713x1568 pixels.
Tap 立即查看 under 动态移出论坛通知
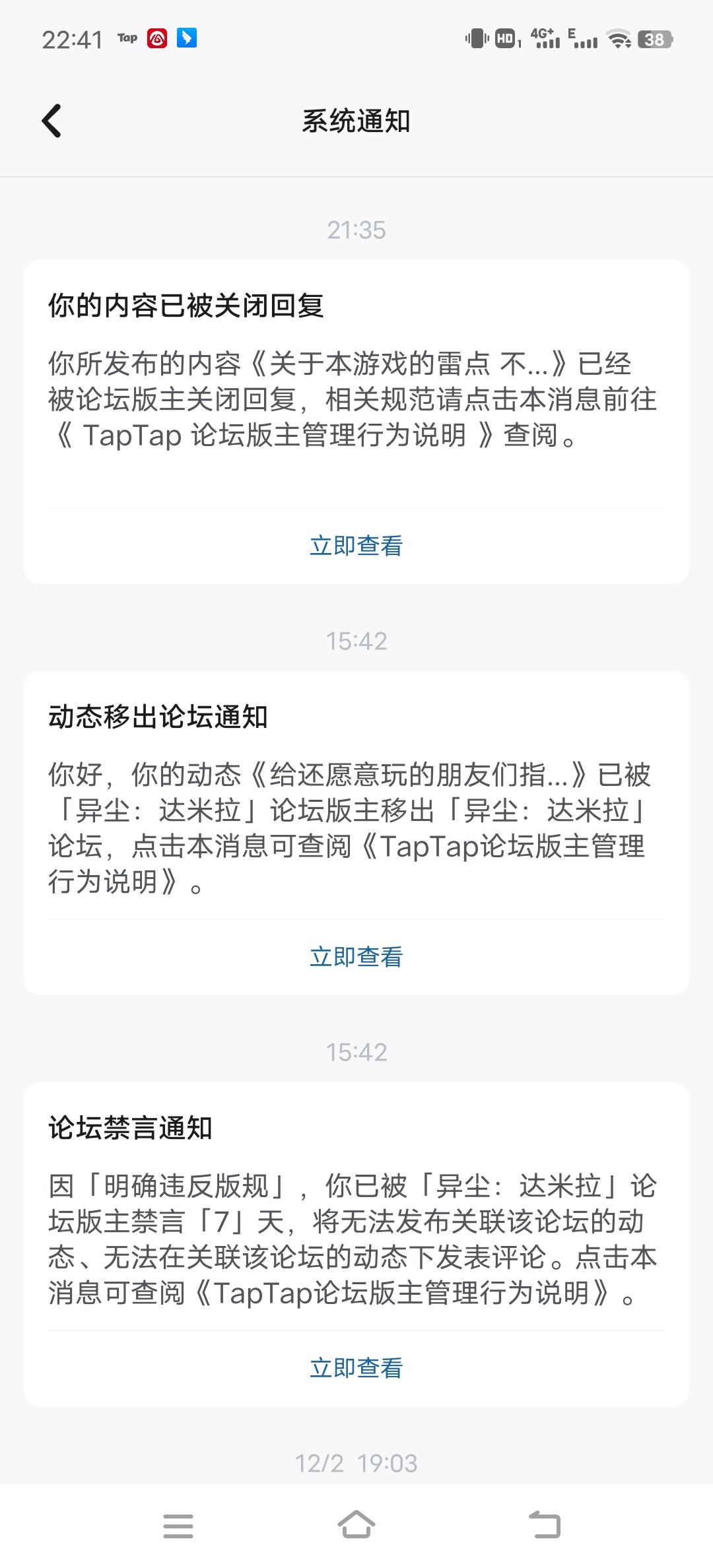pyautogui.click(x=356, y=957)
